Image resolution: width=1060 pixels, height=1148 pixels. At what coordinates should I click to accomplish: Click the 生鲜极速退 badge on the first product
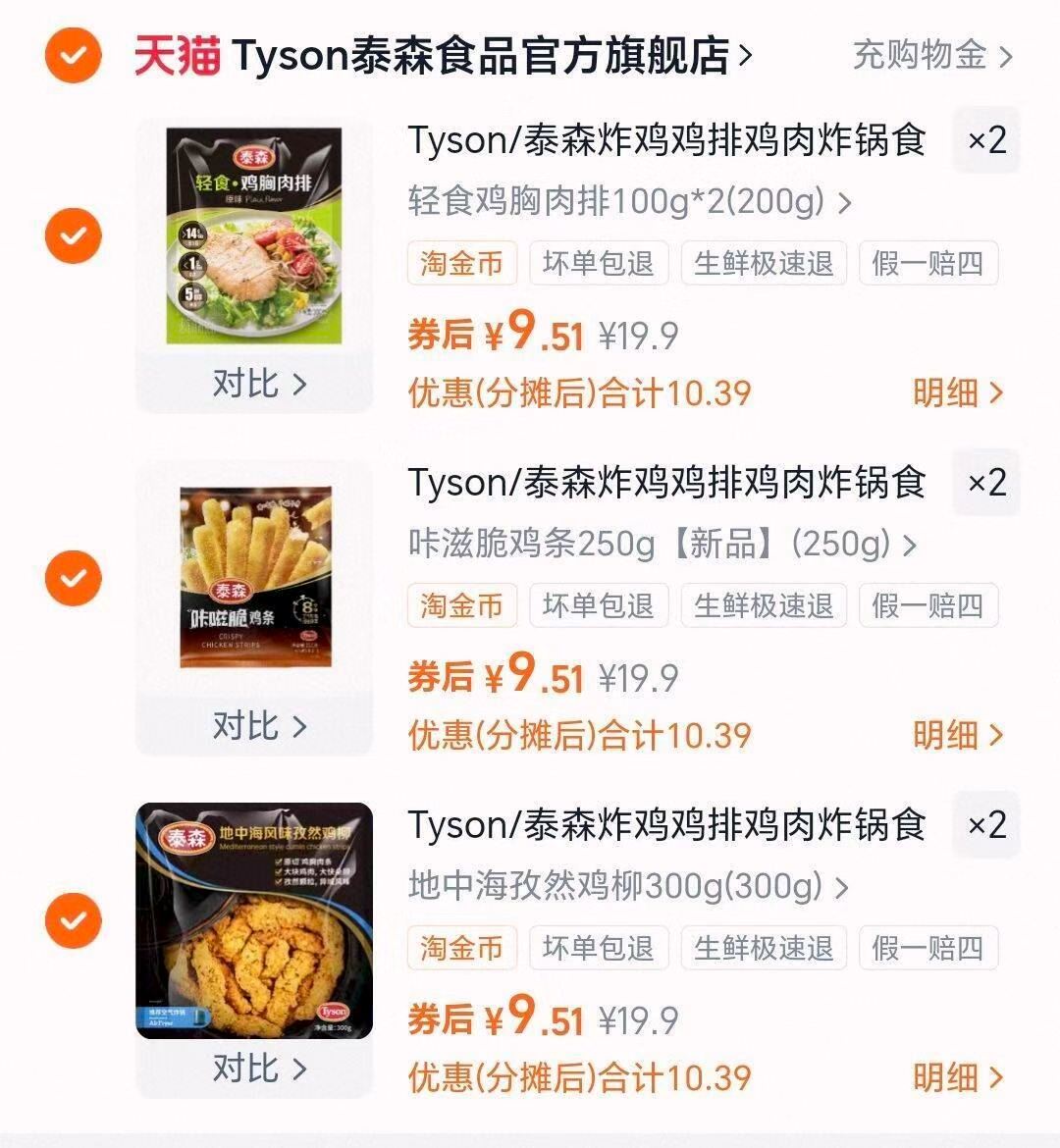pyautogui.click(x=765, y=263)
